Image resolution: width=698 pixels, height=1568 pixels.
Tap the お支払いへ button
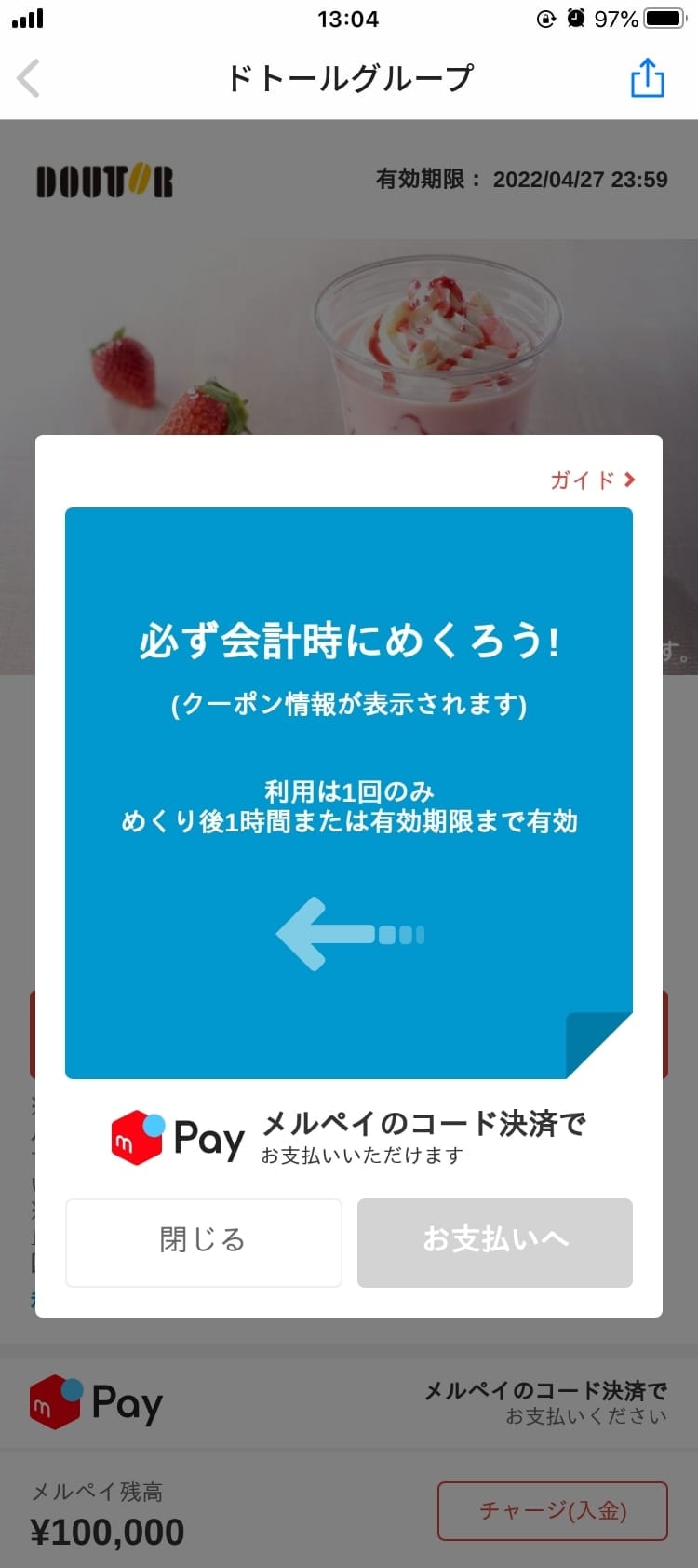[x=494, y=1242]
